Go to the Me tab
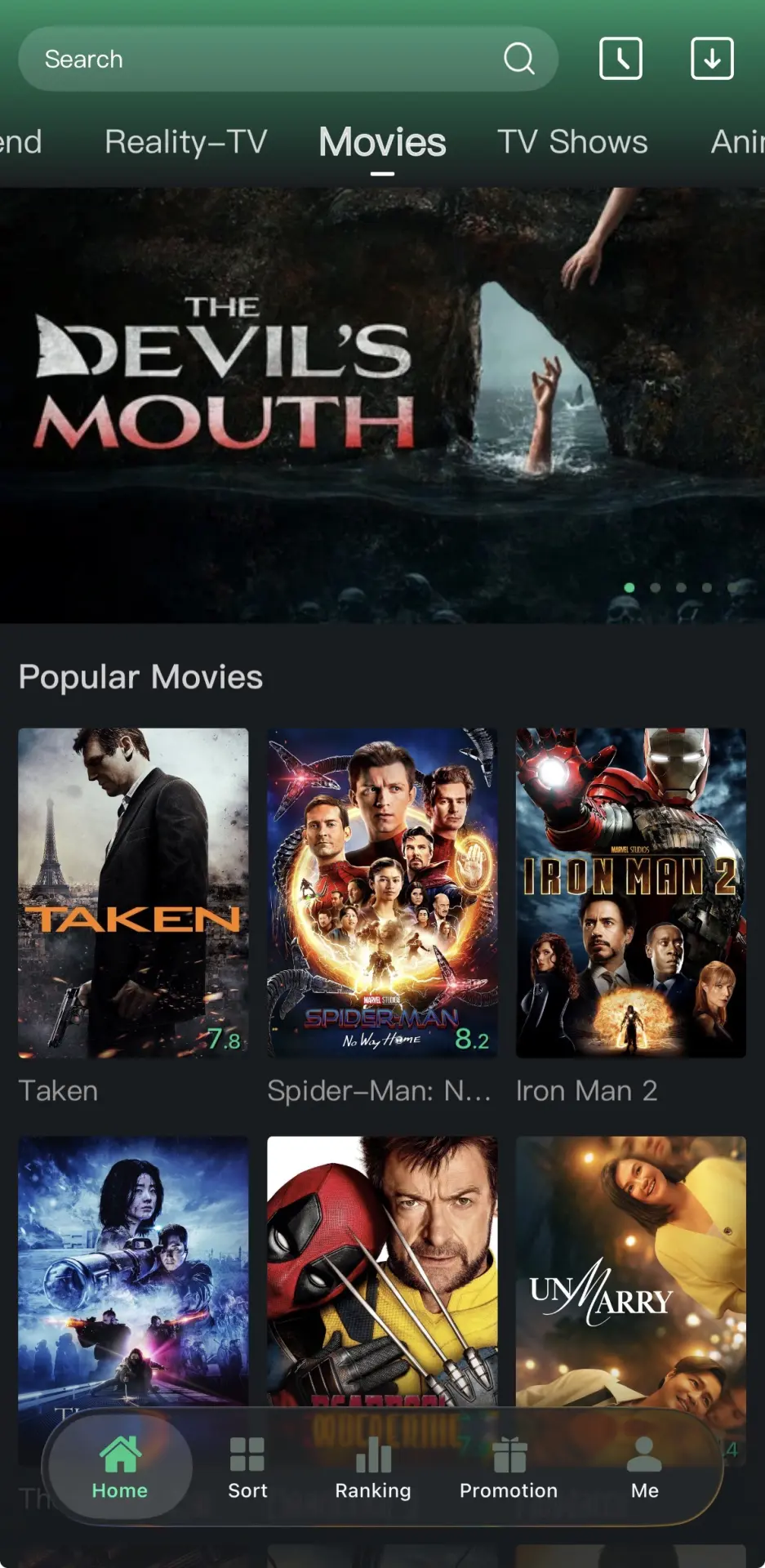Screen dimensions: 765x1568 point(644,1468)
